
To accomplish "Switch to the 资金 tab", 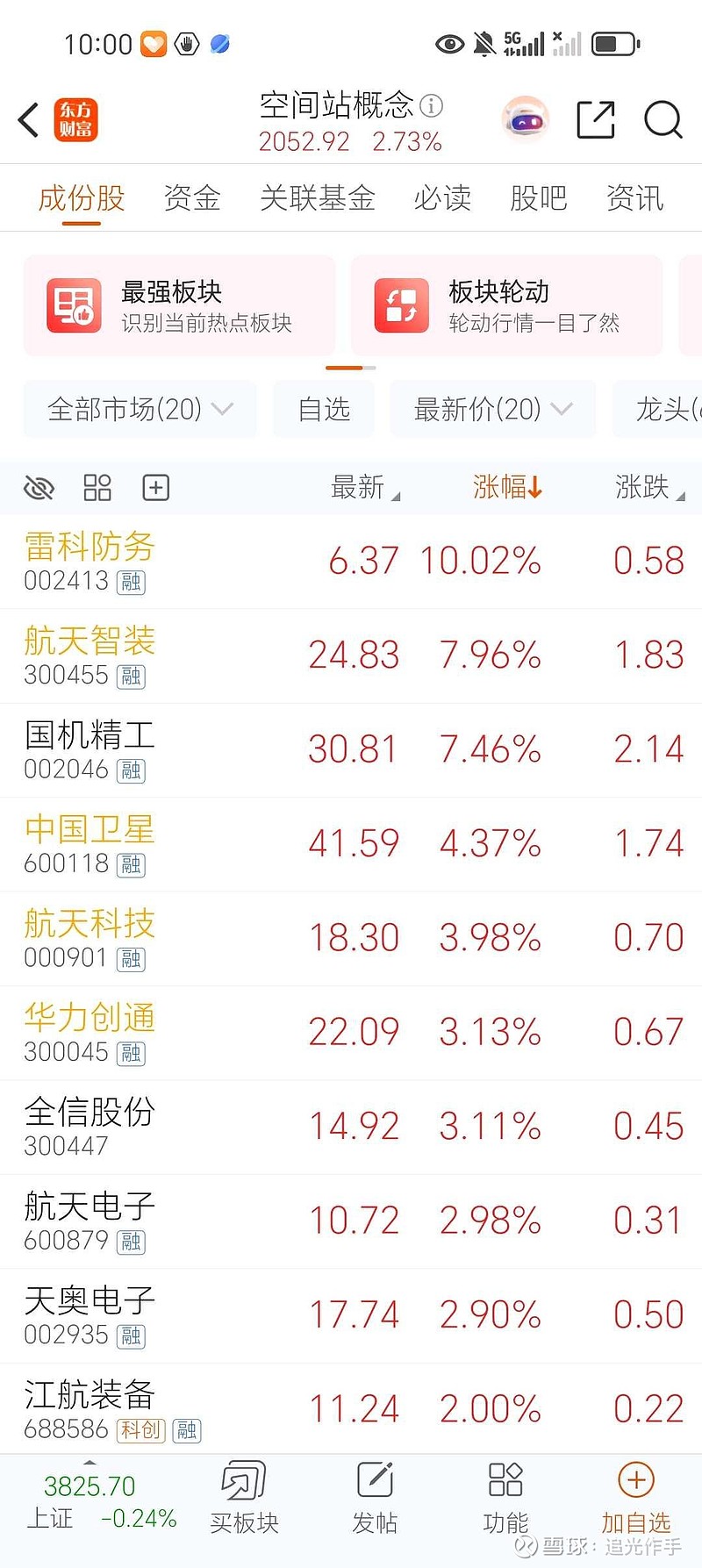I will tap(191, 198).
